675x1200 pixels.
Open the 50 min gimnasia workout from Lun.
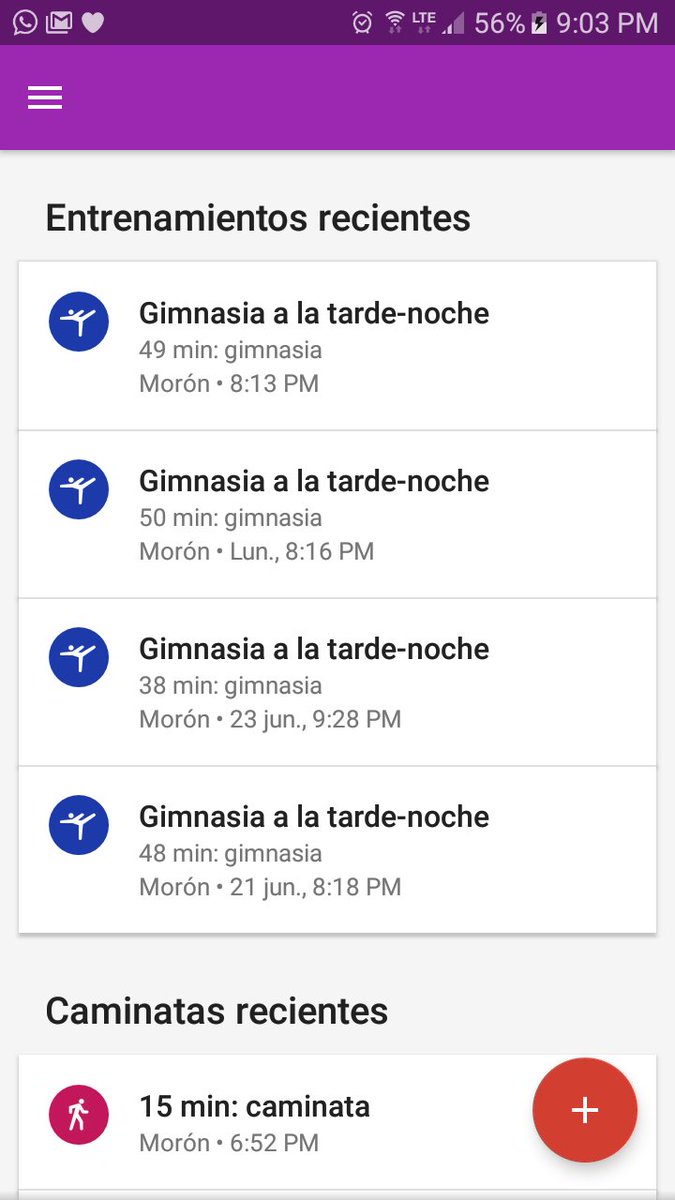337,514
